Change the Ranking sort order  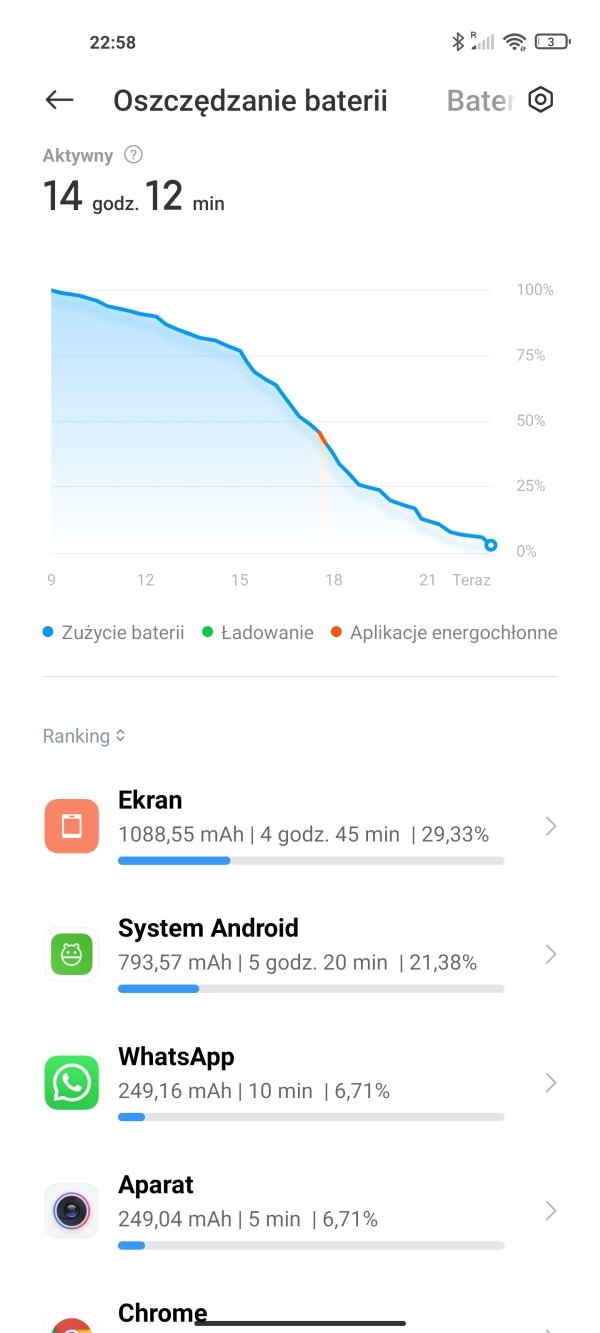pos(84,736)
